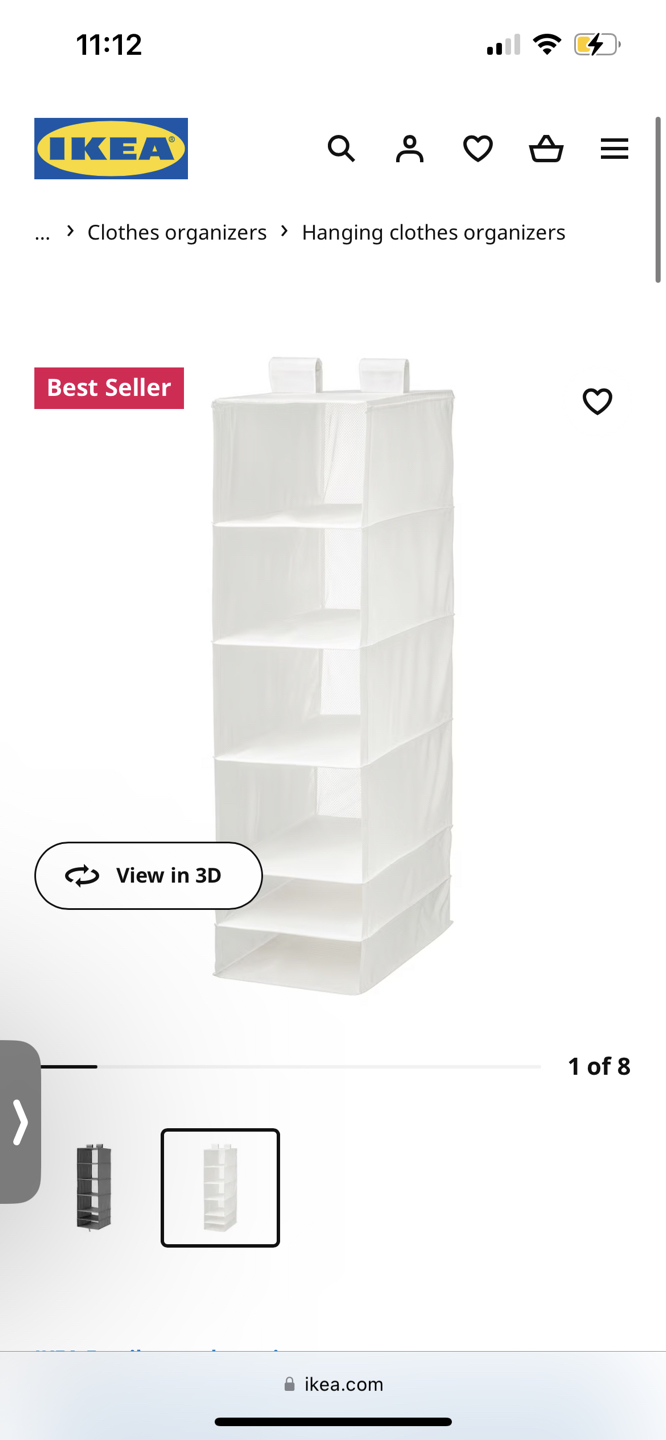The height and width of the screenshot is (1440, 666).
Task: Open the account profile icon
Action: point(409,149)
